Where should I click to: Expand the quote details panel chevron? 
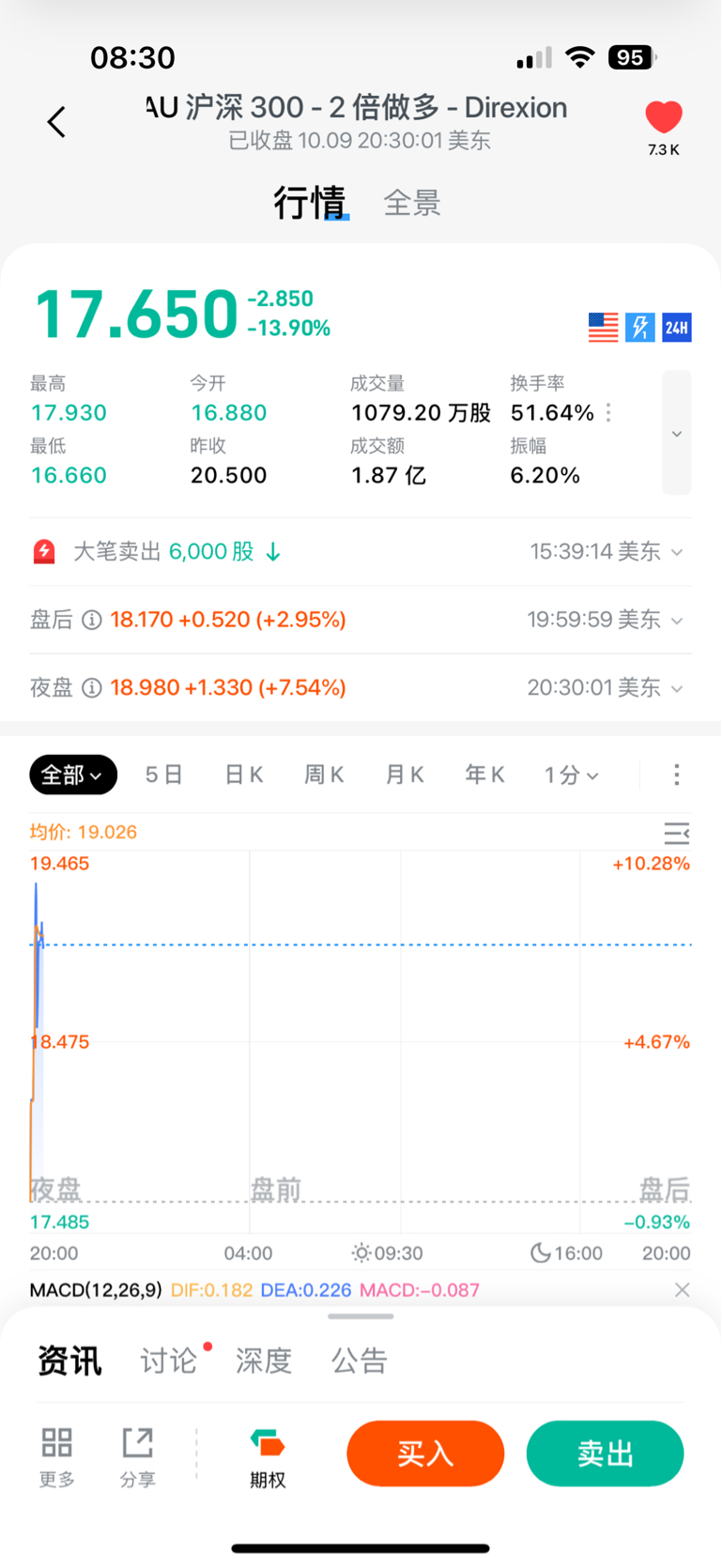(677, 433)
